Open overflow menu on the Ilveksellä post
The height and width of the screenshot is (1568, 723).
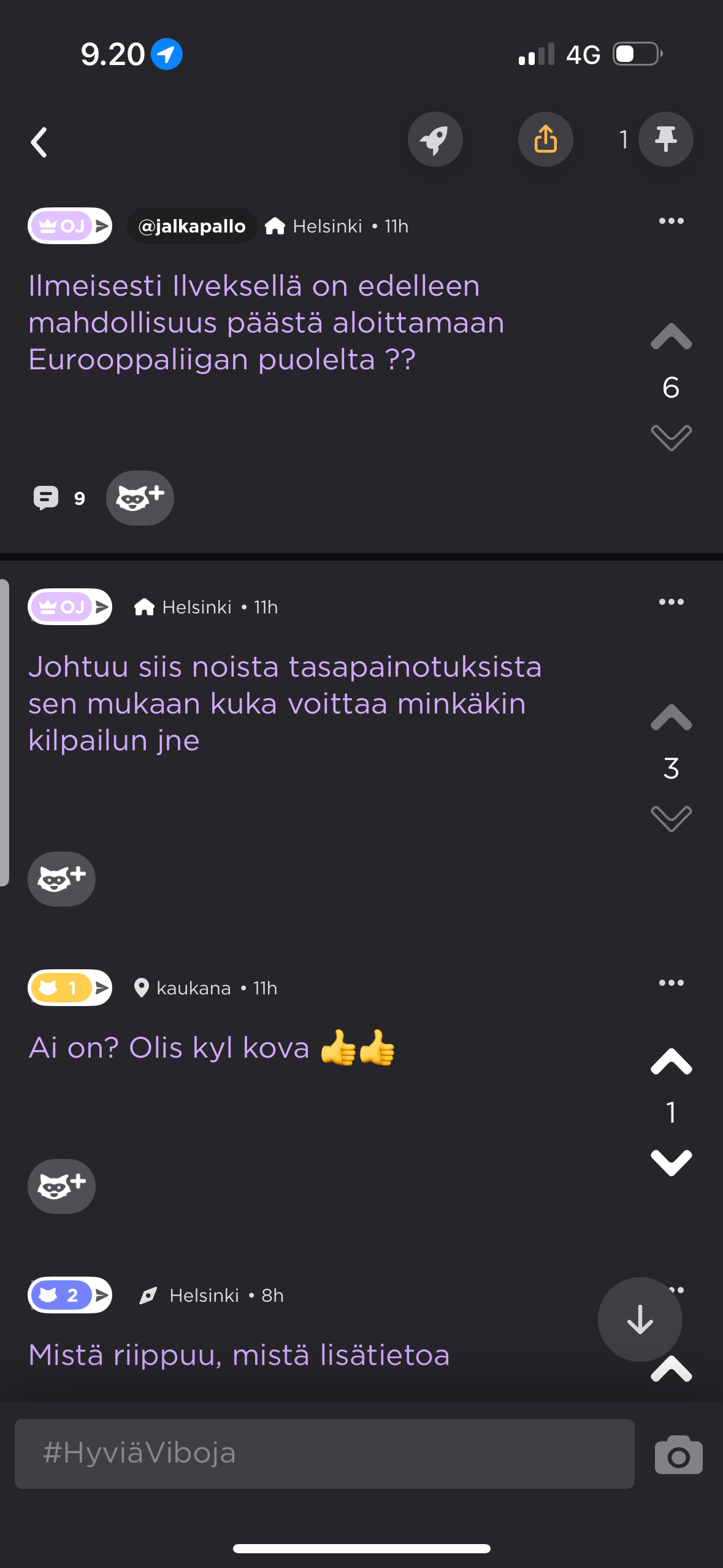tap(671, 221)
